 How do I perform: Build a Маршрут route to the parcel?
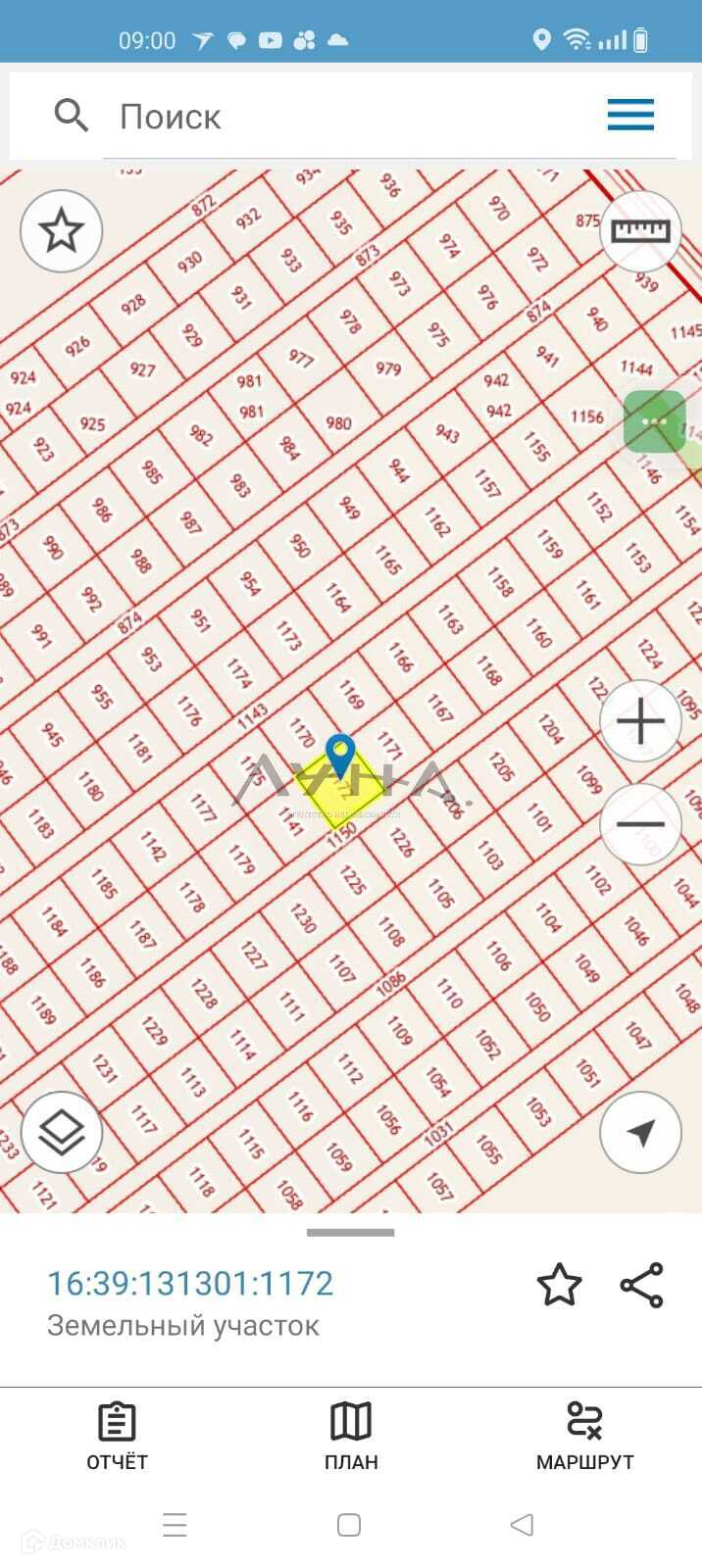(584, 1436)
